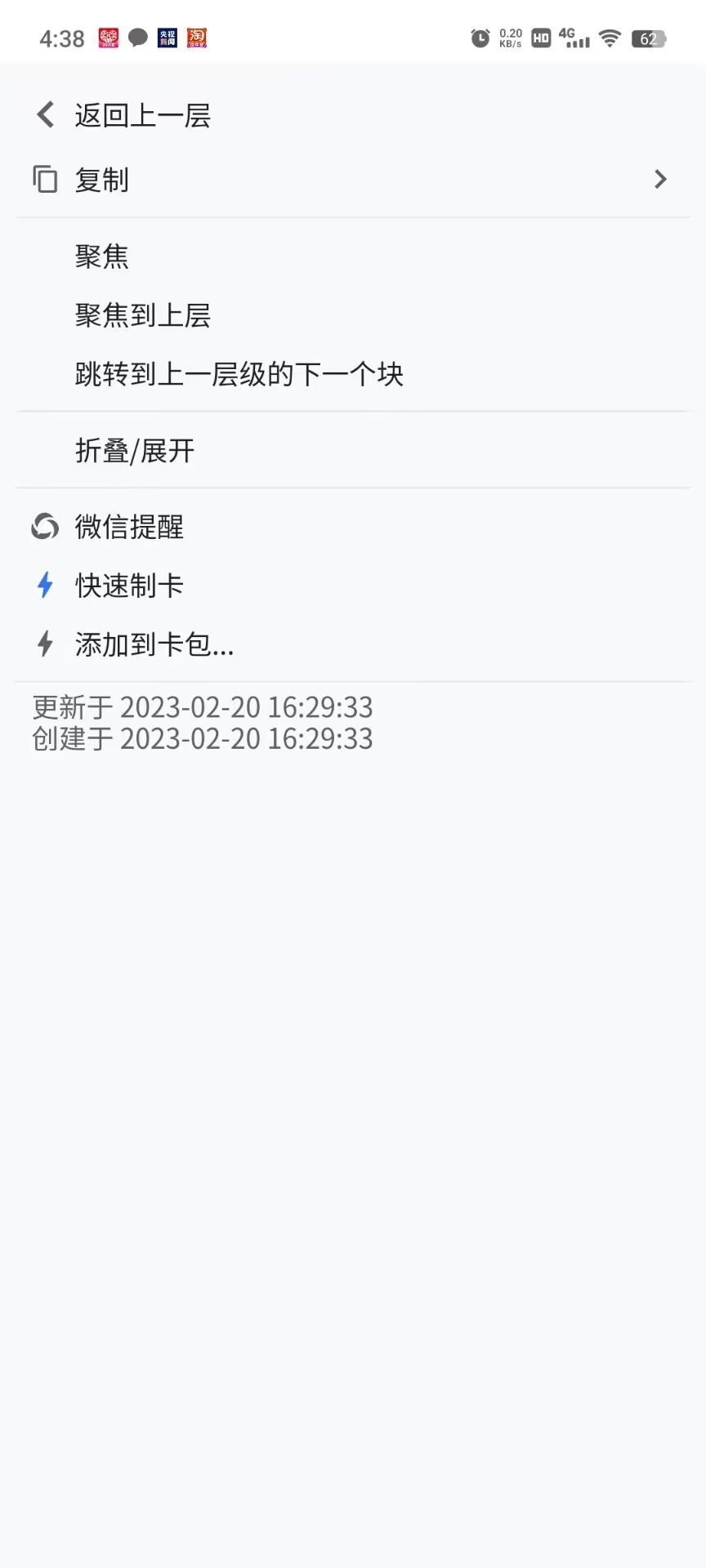Viewport: 706px width, 1568px height.
Task: Open 添加到卡包 options
Action: (152, 644)
